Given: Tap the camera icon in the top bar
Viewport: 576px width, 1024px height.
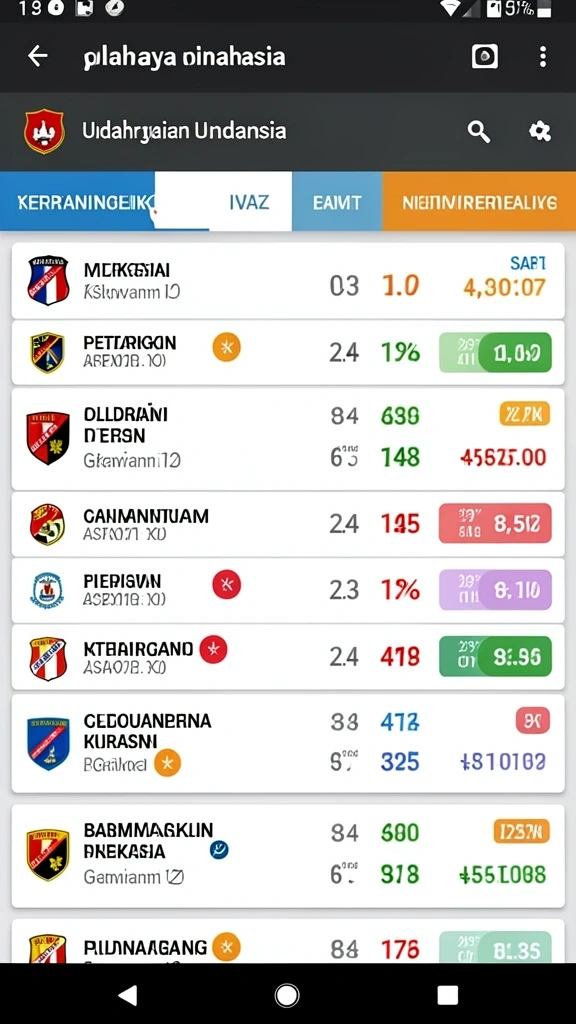Looking at the screenshot, I should pyautogui.click(x=485, y=57).
